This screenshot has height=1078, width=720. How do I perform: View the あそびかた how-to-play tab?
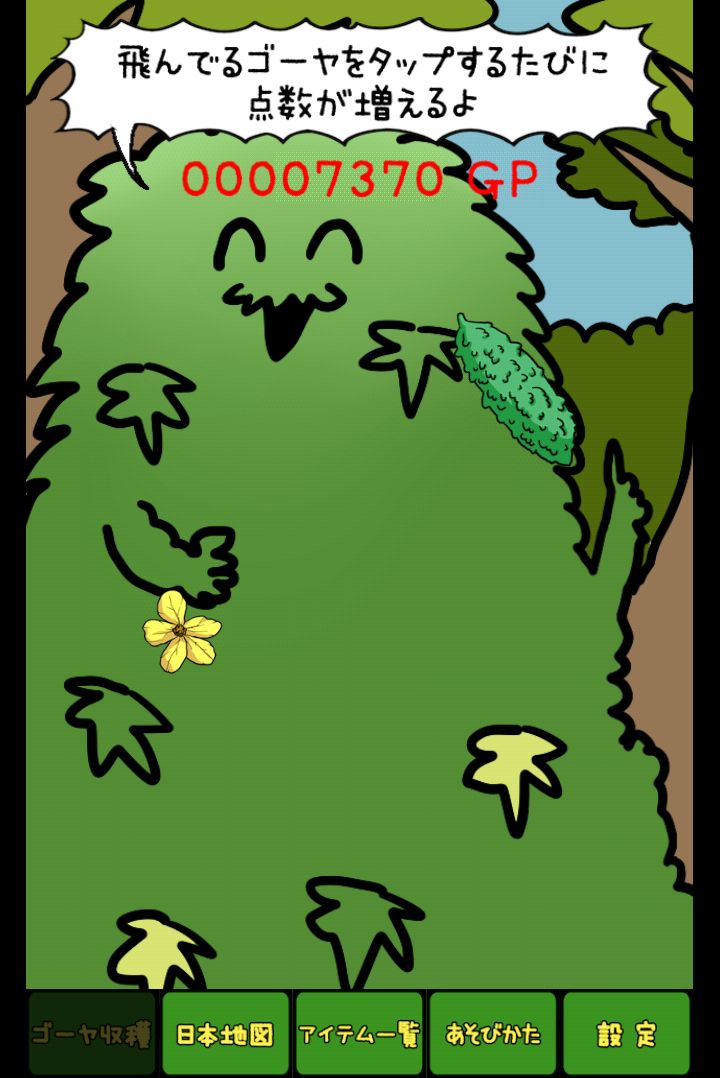[492, 1034]
